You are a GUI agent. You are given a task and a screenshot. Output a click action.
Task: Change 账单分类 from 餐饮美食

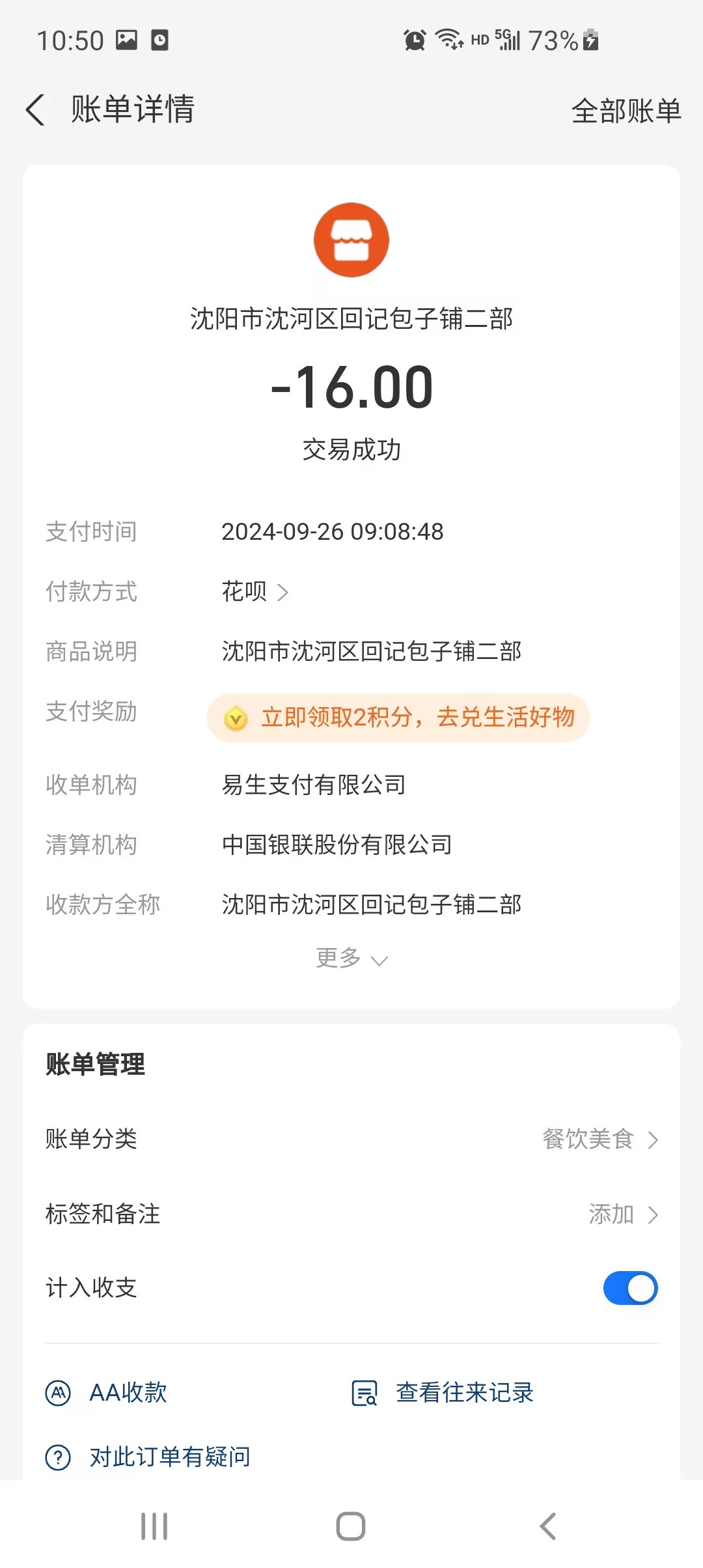pos(599,1140)
